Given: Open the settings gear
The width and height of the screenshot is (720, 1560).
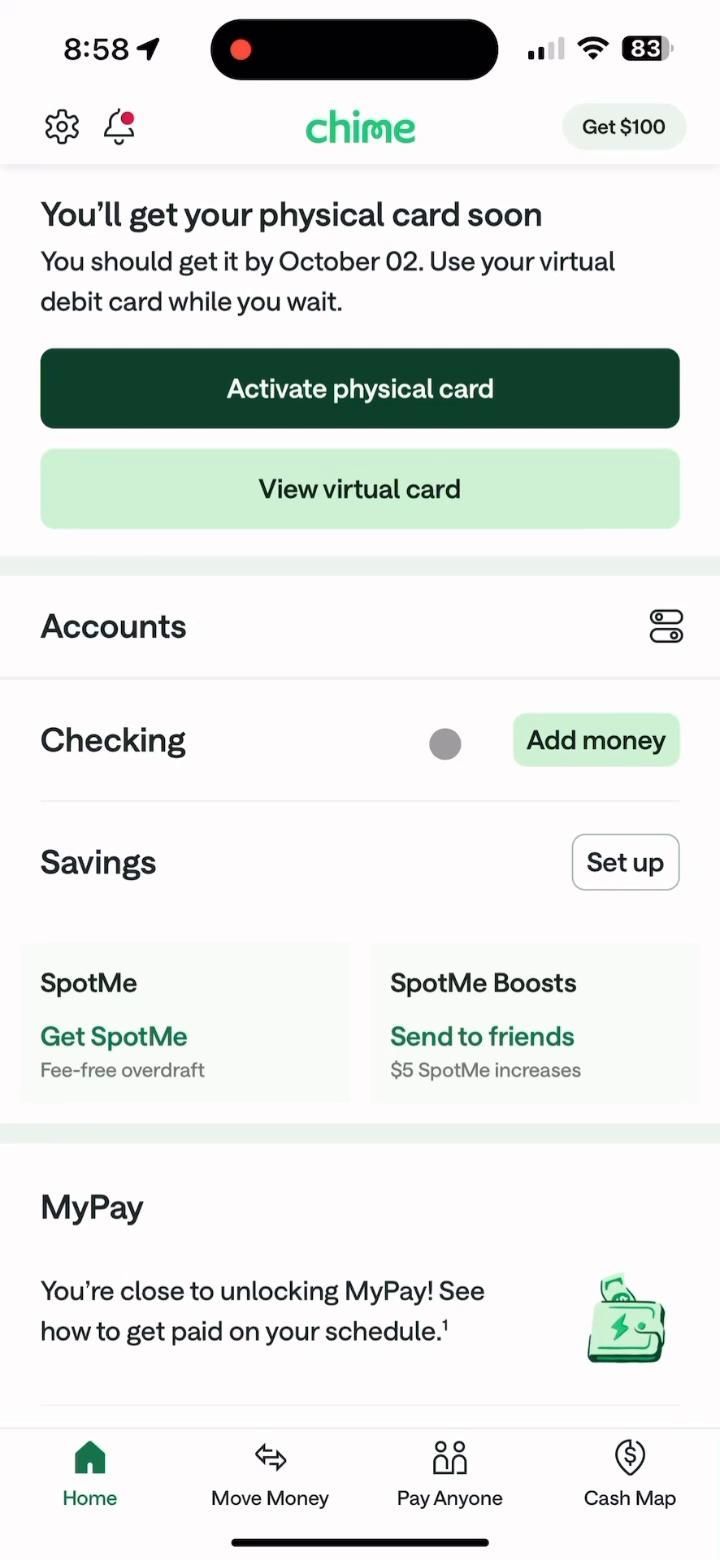Looking at the screenshot, I should point(62,127).
